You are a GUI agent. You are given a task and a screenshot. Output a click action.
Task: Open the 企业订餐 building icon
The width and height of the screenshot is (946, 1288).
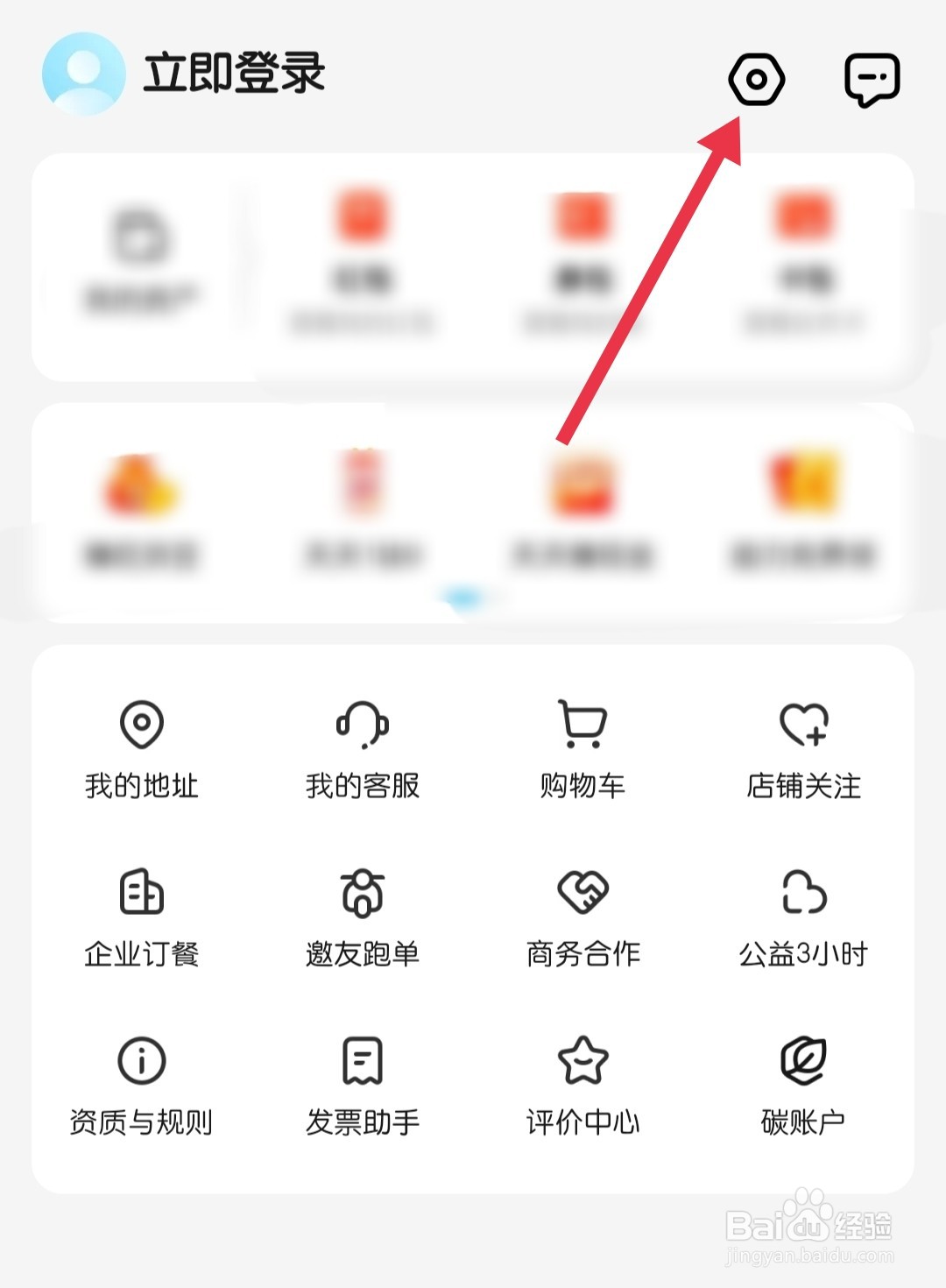(140, 894)
